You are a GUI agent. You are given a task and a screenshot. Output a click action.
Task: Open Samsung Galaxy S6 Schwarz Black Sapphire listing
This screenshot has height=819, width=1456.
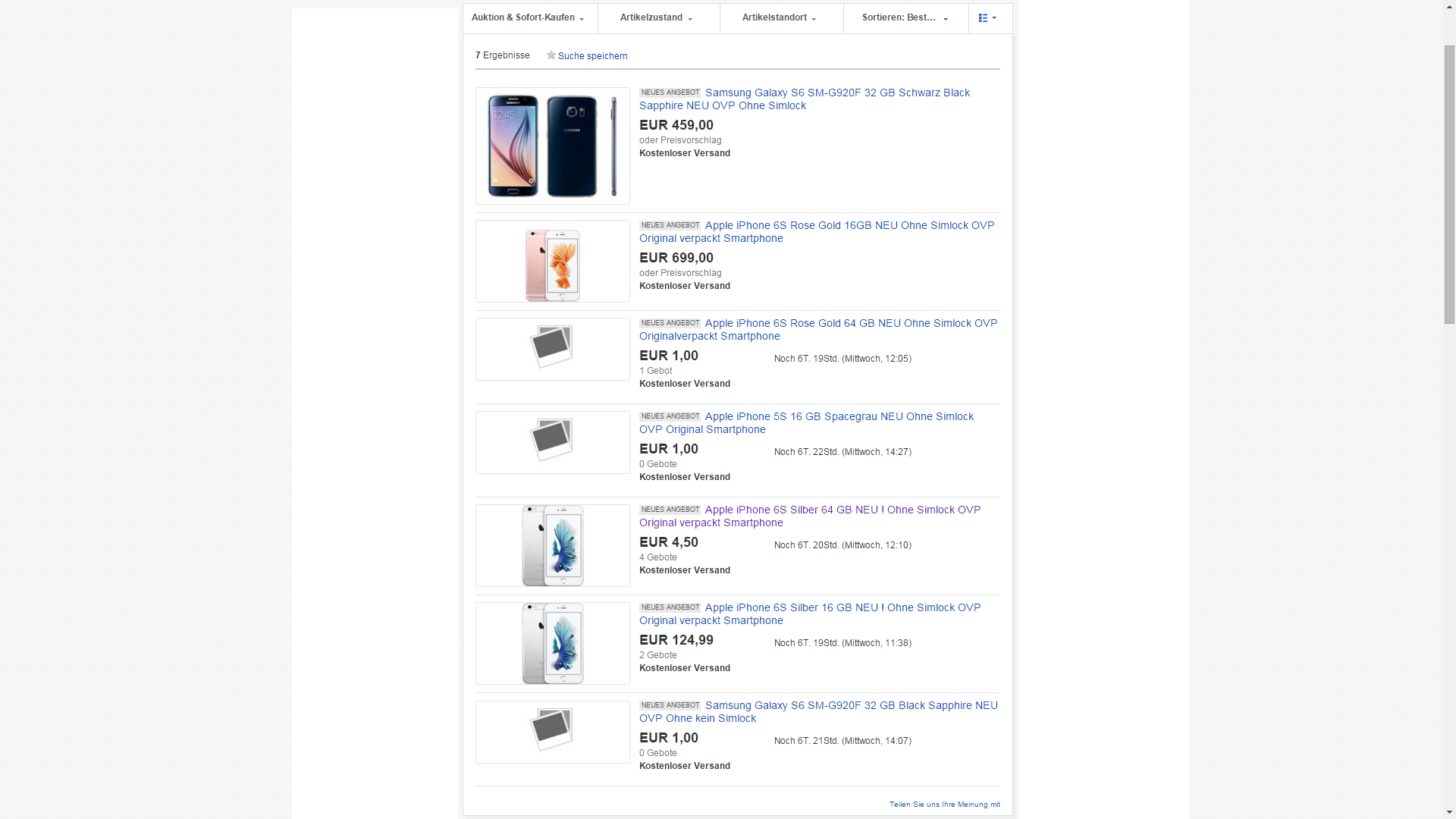tap(837, 93)
